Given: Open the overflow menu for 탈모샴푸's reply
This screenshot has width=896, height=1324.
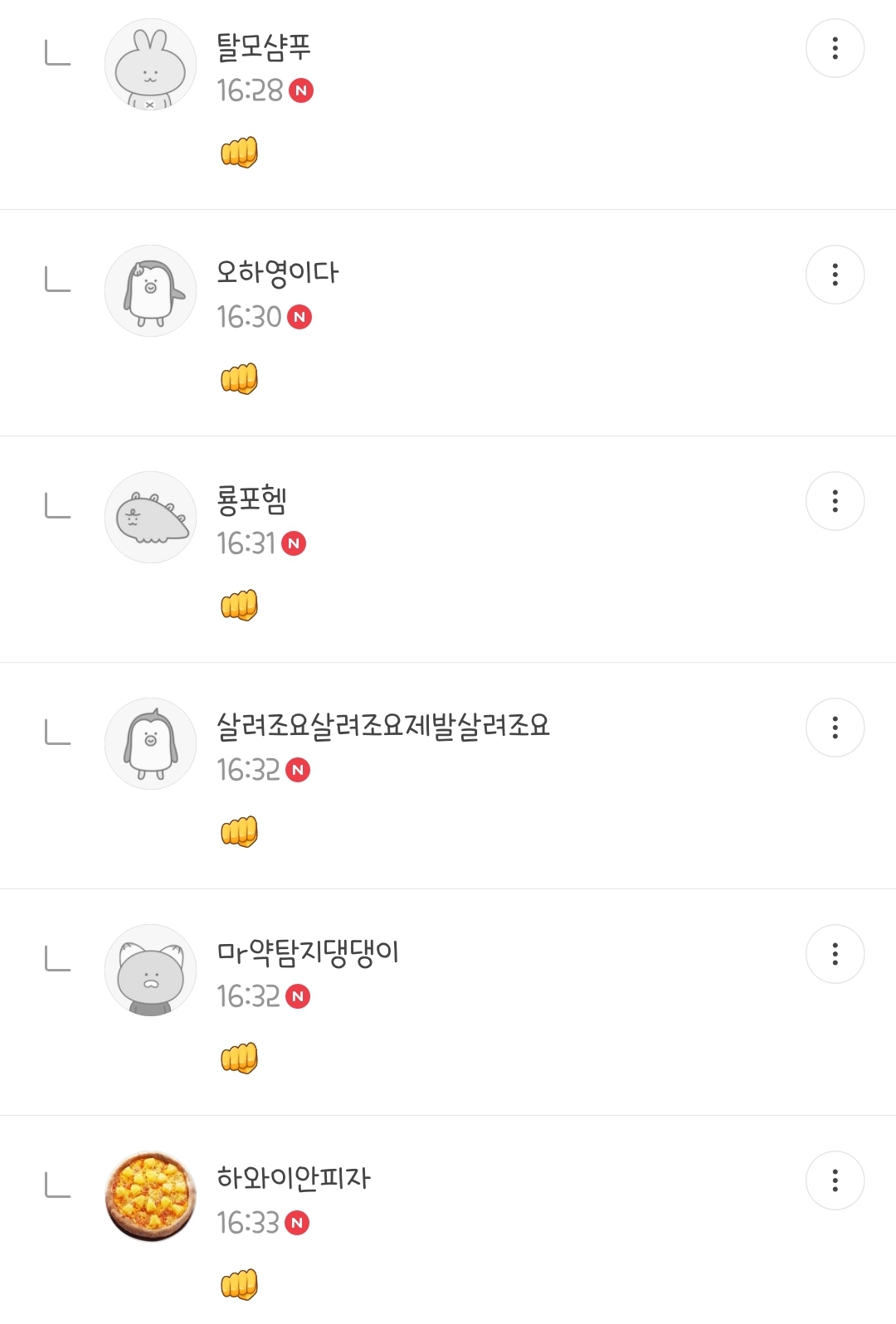Looking at the screenshot, I should [x=835, y=48].
